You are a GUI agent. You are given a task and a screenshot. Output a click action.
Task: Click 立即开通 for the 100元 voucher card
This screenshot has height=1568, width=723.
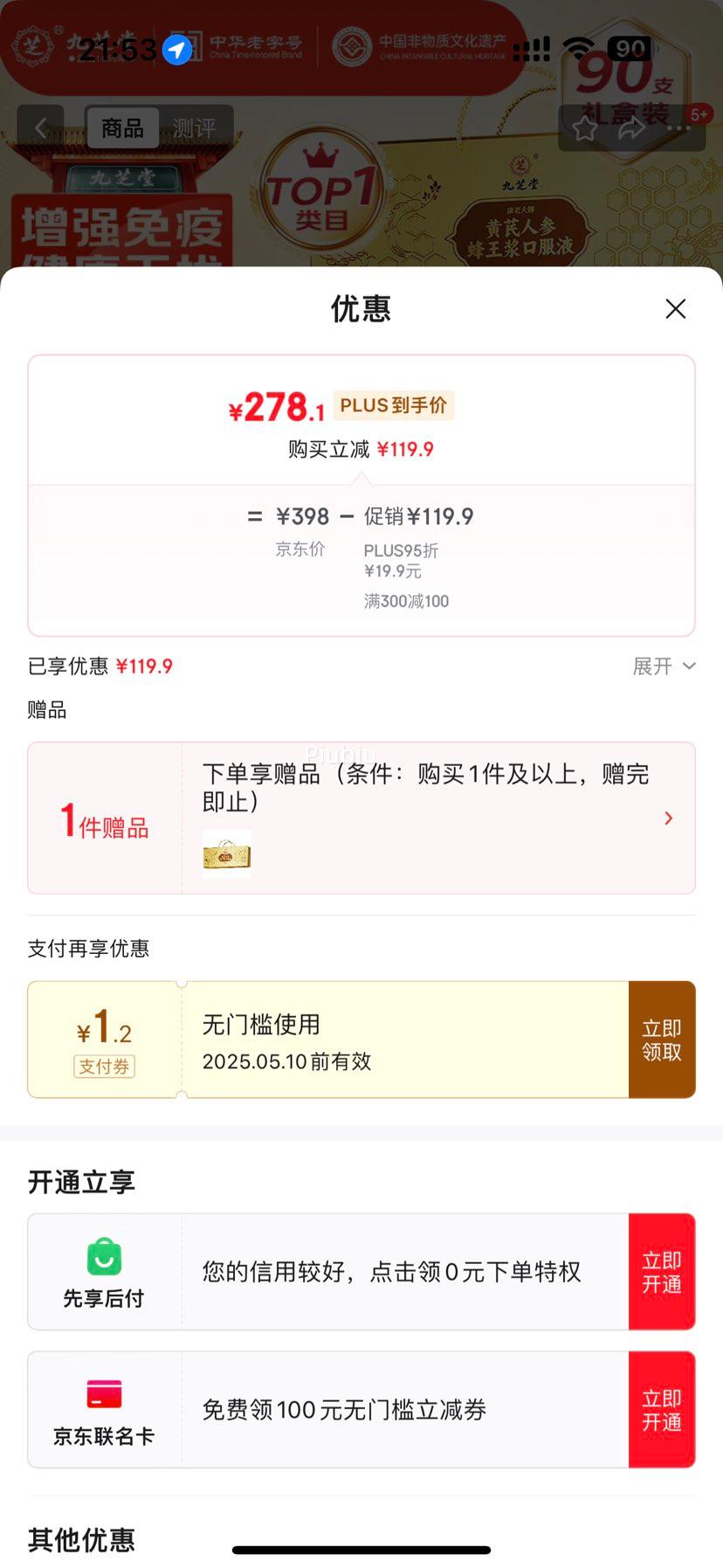[662, 1410]
